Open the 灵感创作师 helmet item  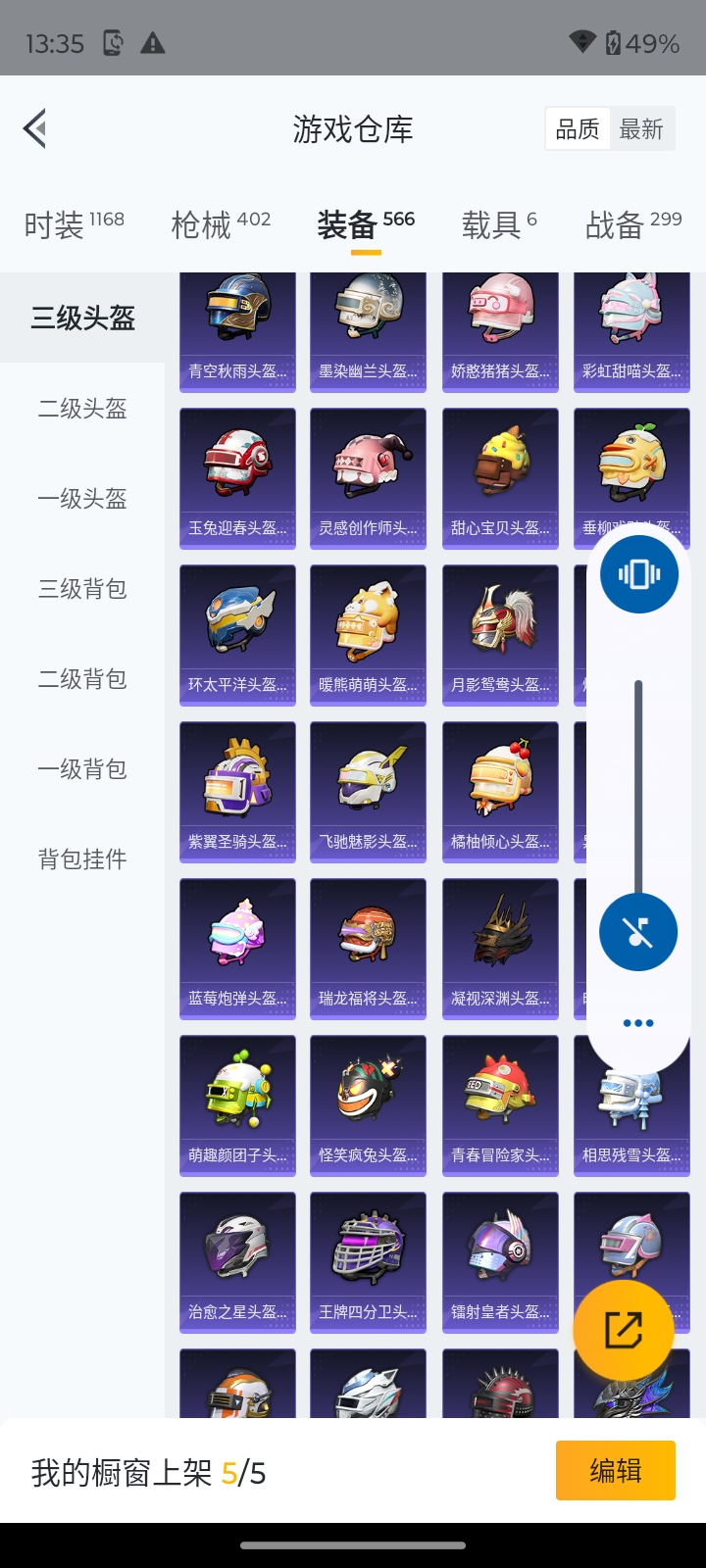click(x=368, y=478)
